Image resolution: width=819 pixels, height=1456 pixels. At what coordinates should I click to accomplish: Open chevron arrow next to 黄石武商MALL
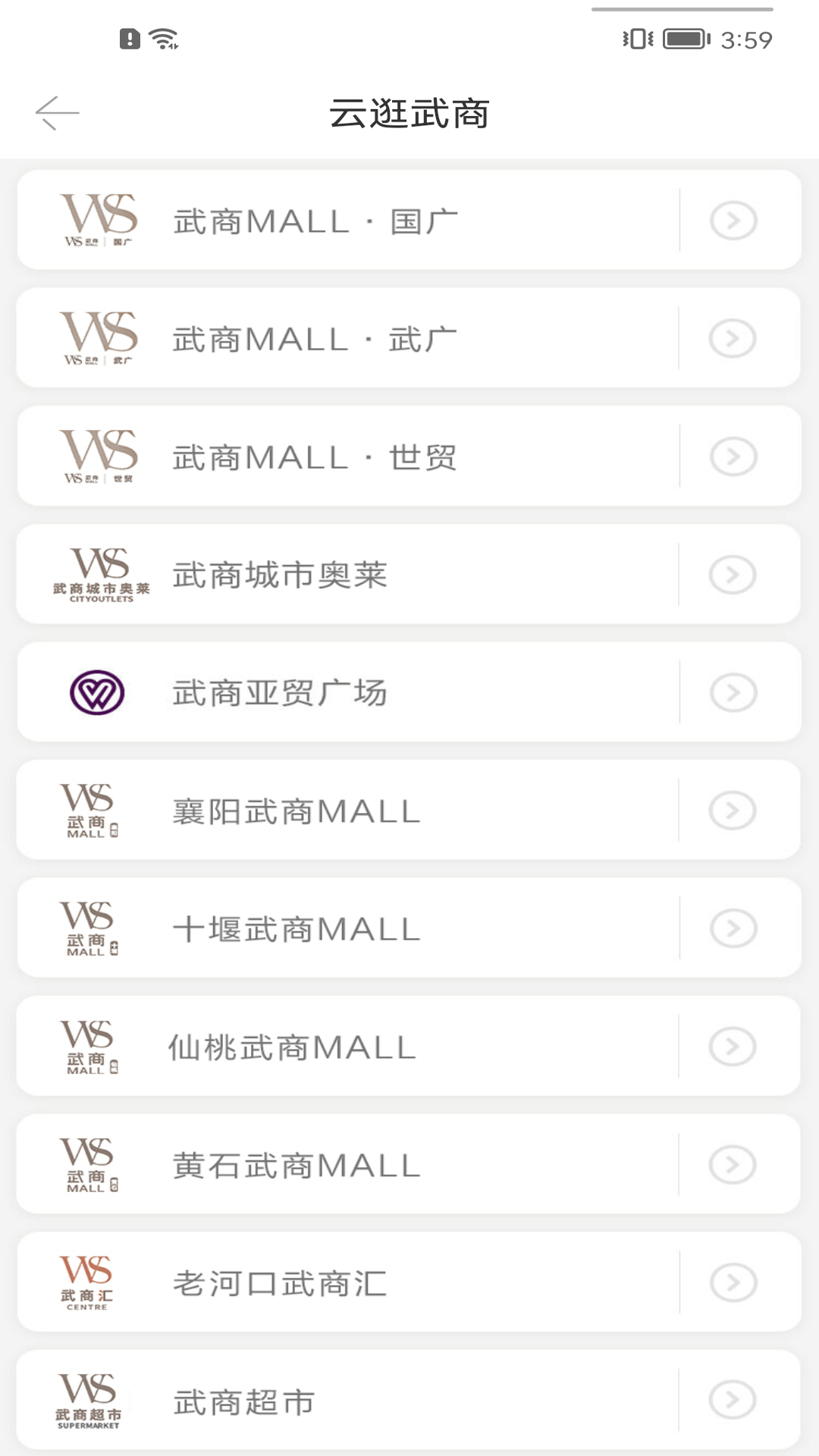coord(733,1163)
